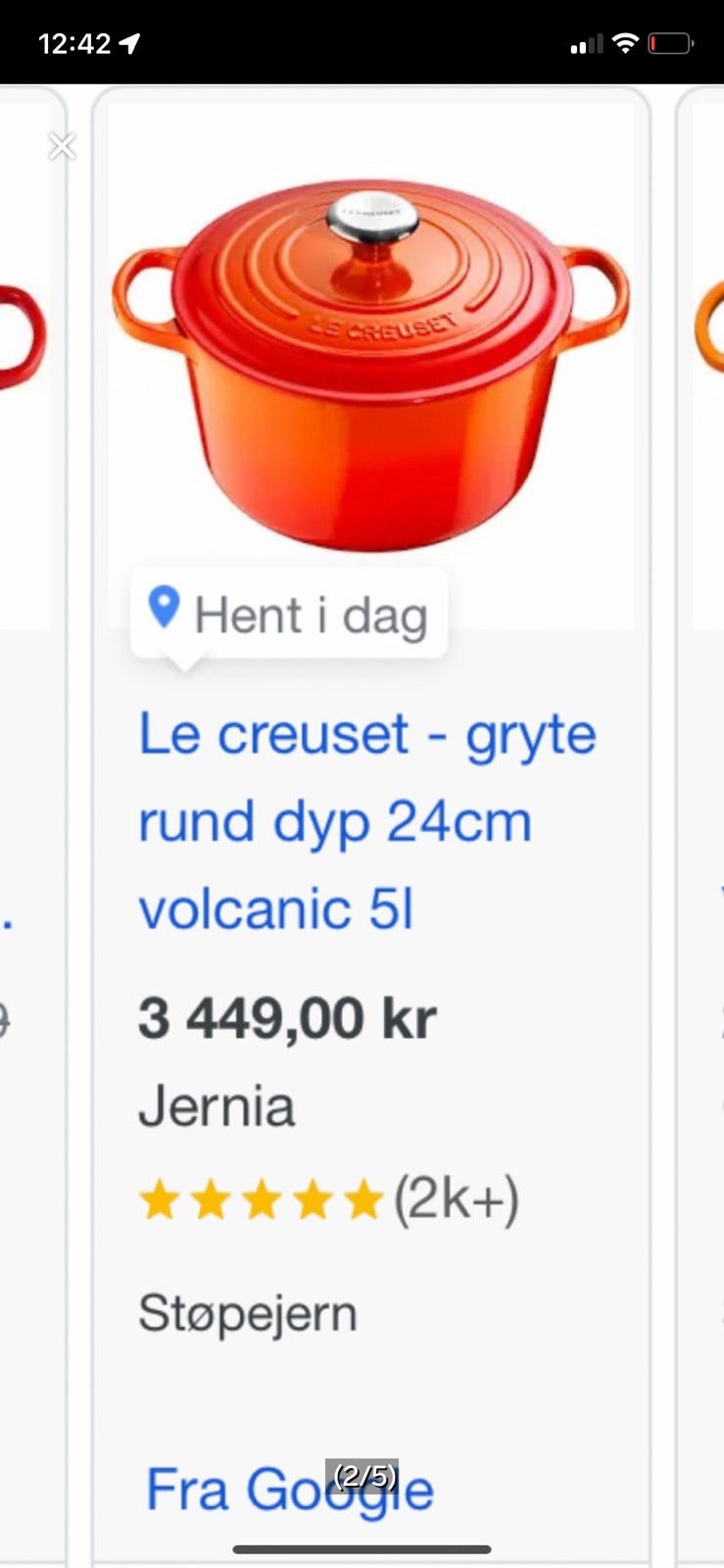This screenshot has height=1568, width=724.
Task: Click the cellular signal bars icon
Action: coord(587,43)
